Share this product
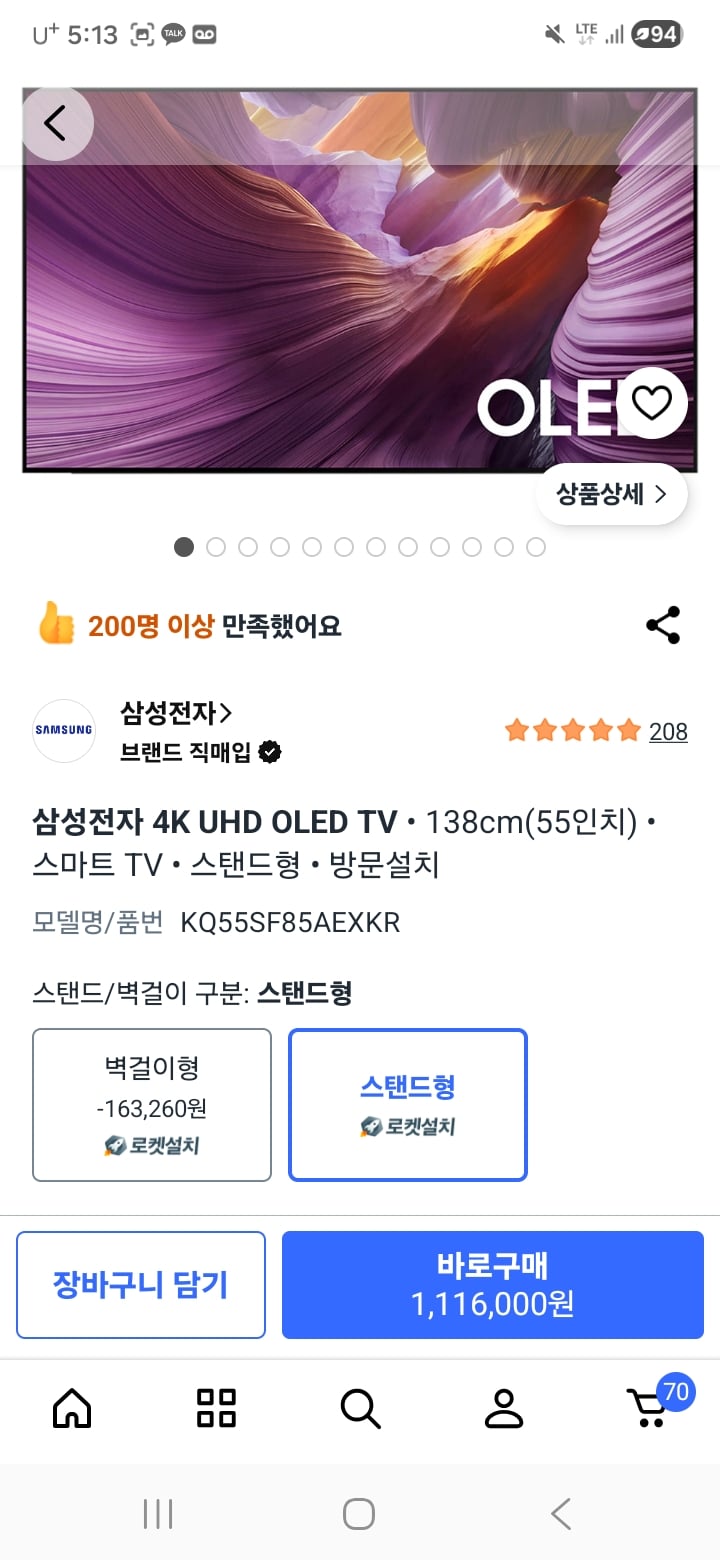The width and height of the screenshot is (720, 1560). click(662, 626)
